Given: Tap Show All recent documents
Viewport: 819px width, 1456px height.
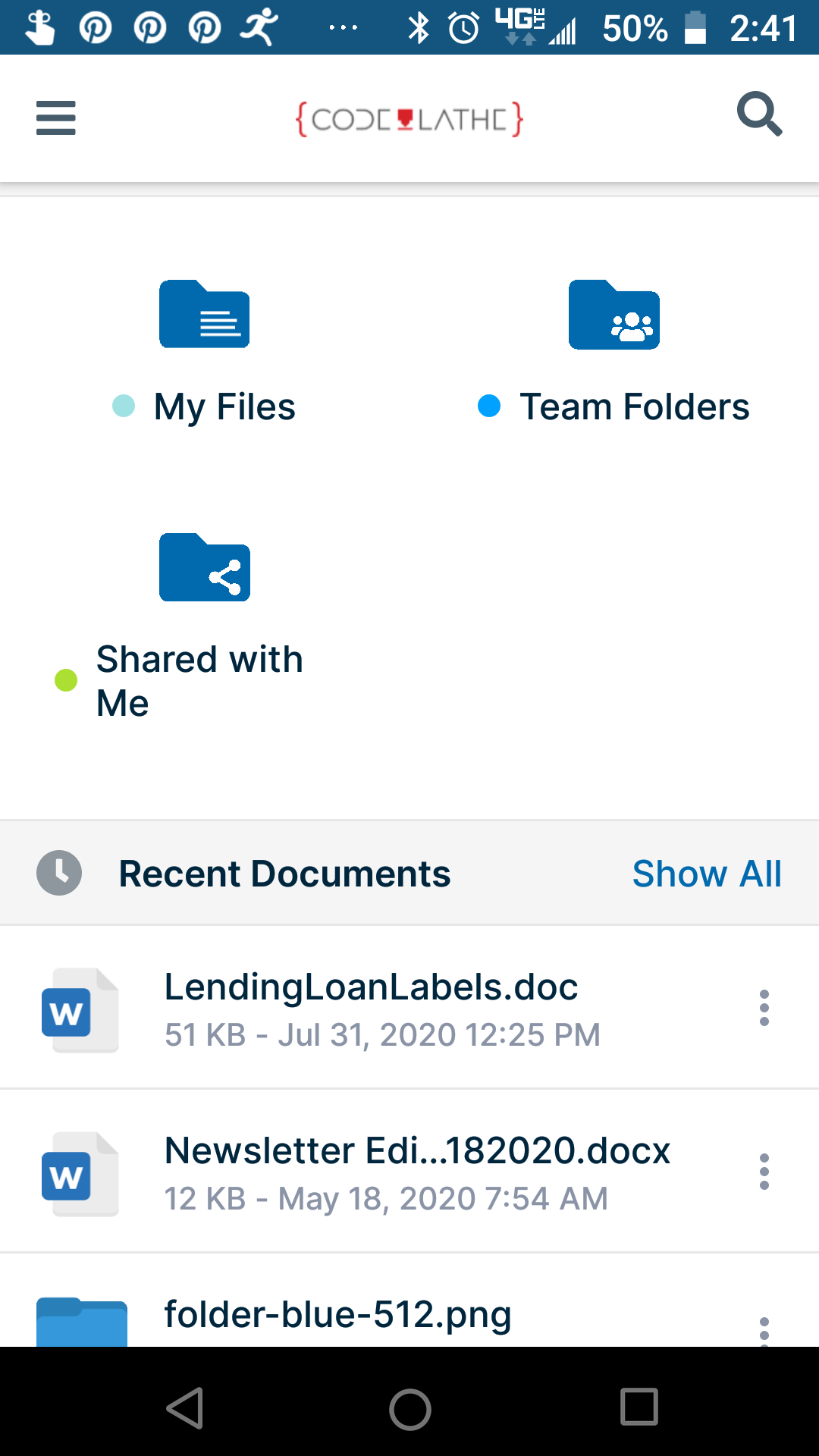Looking at the screenshot, I should tap(707, 874).
